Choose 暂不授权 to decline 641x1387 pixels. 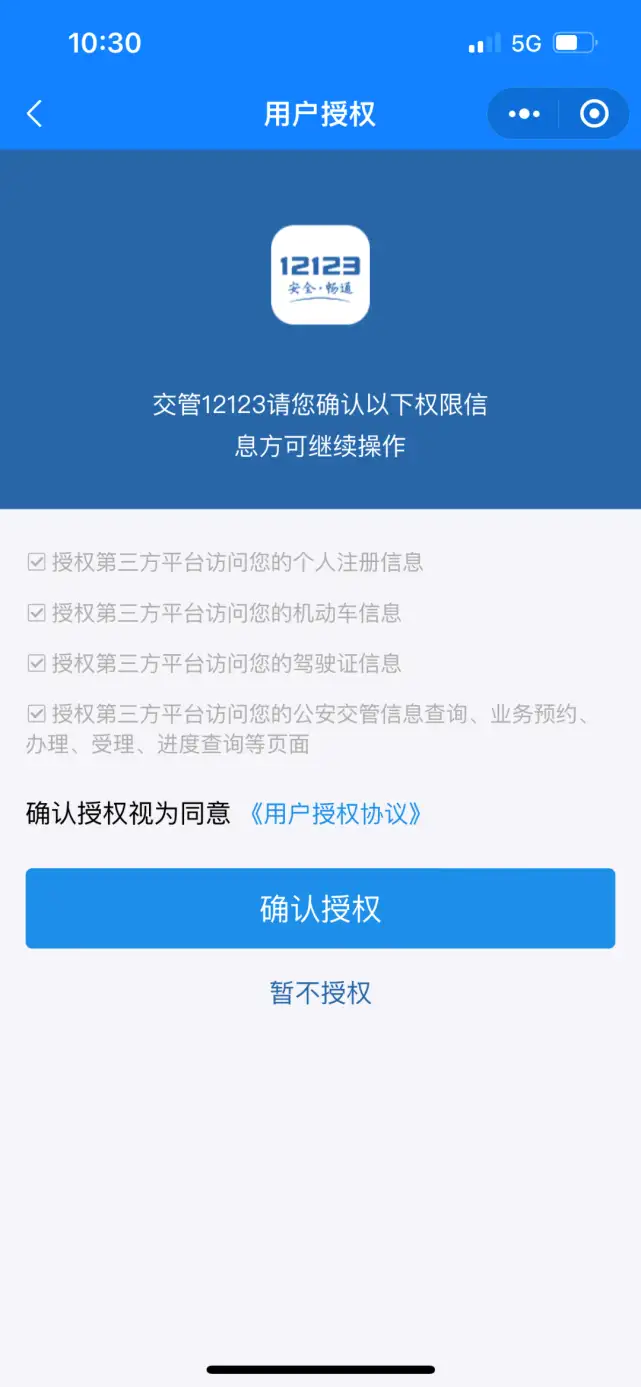(321, 993)
